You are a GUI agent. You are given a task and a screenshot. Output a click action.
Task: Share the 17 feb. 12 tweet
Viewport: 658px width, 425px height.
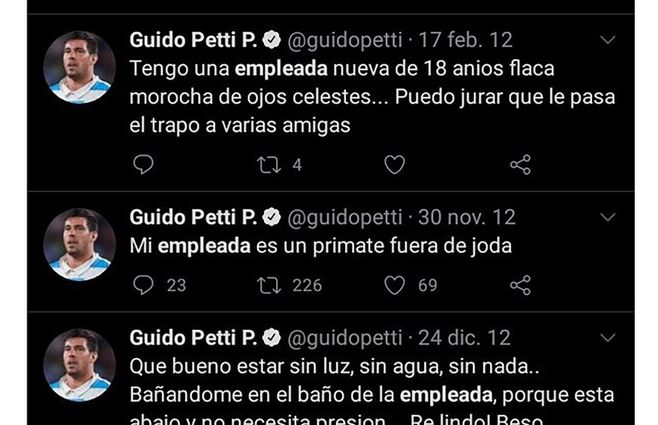click(x=520, y=165)
